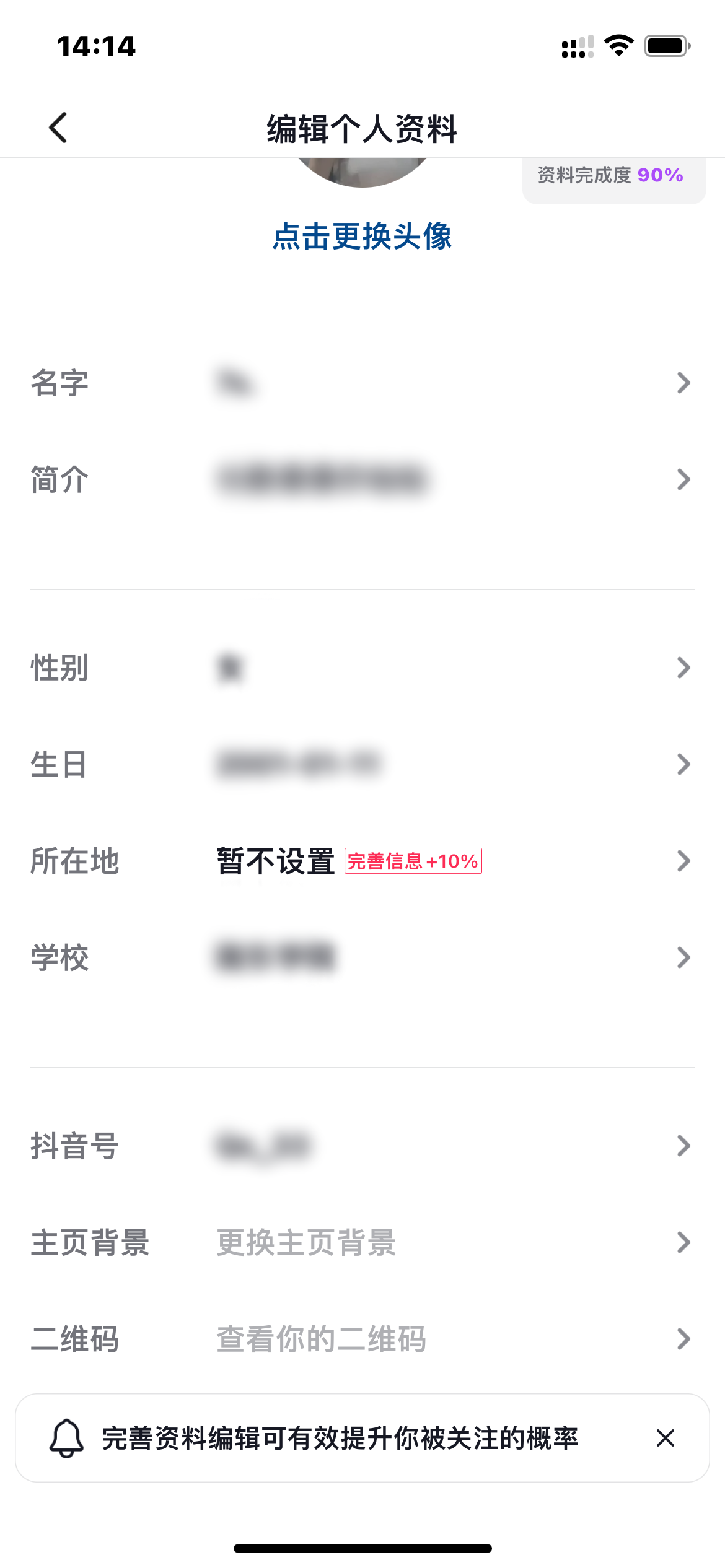Tap the 完善信息+10% badge

tap(413, 861)
